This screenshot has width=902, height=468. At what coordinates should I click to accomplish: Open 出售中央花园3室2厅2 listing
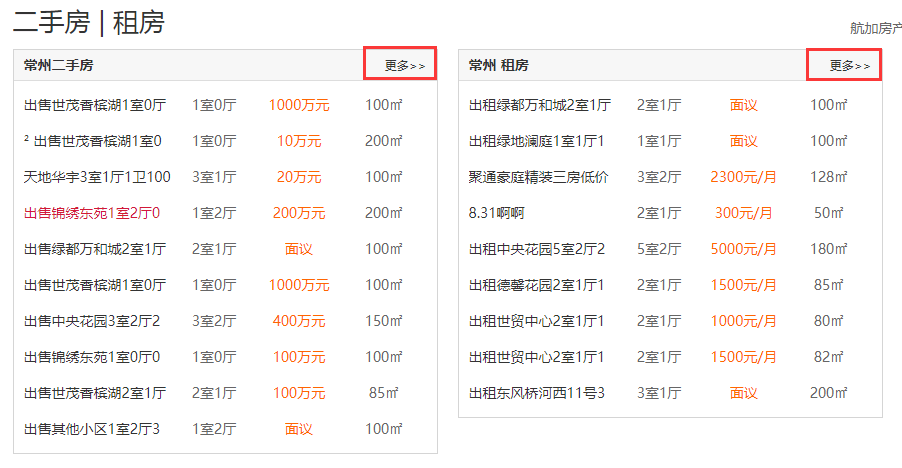pyautogui.click(x=92, y=321)
